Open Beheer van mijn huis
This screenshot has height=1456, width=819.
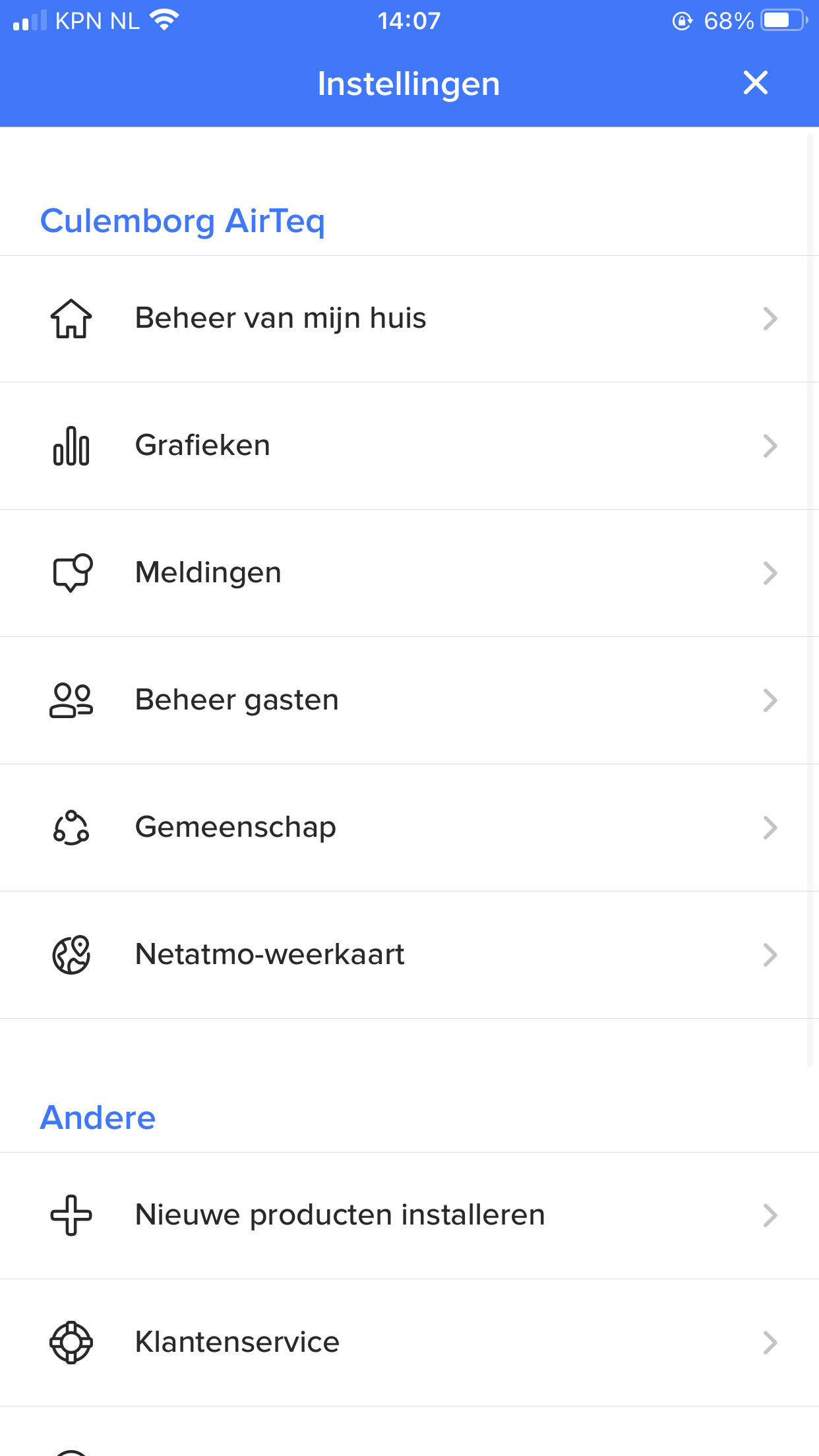click(409, 319)
